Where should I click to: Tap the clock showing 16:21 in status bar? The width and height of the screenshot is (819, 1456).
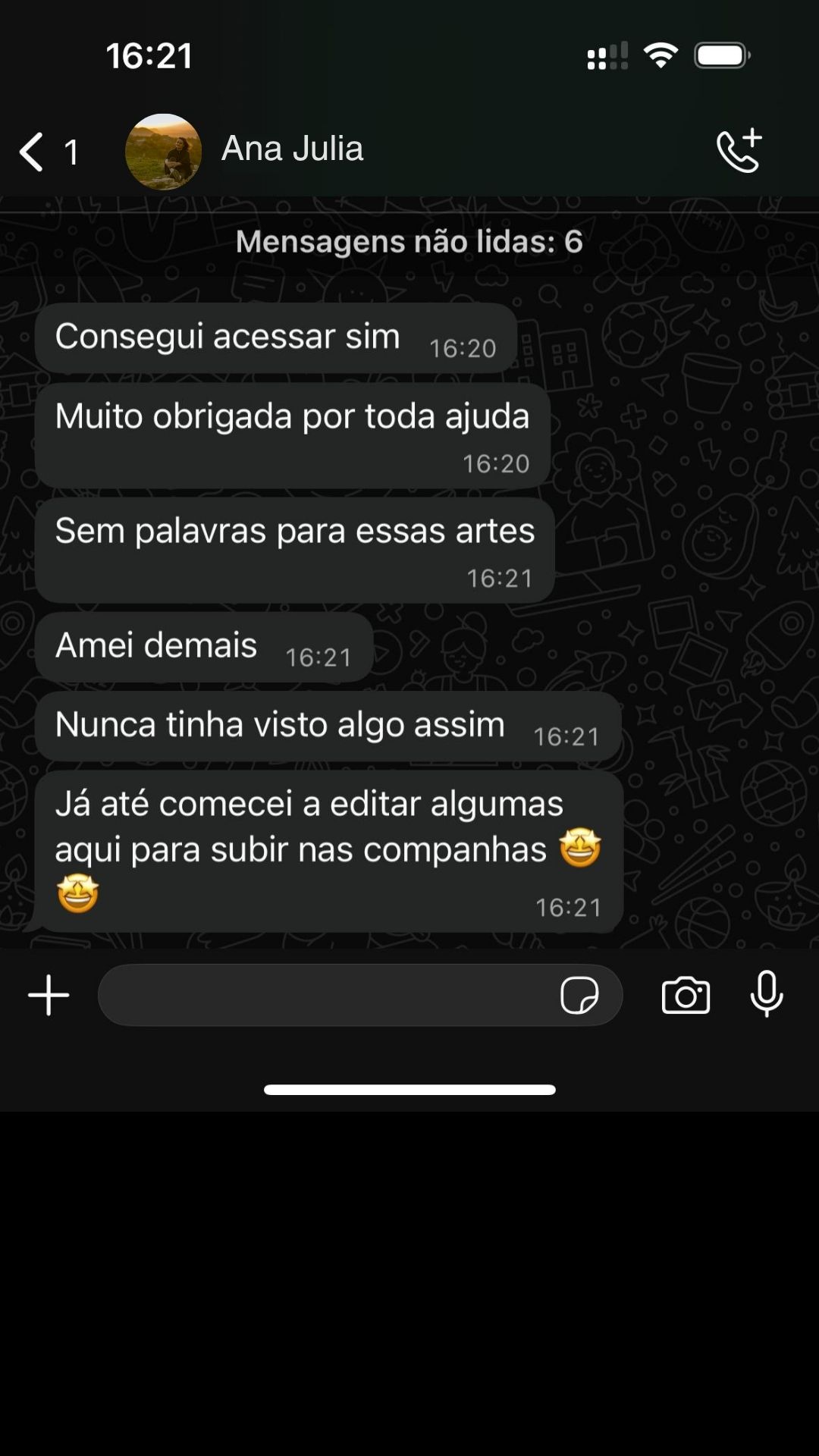[149, 53]
